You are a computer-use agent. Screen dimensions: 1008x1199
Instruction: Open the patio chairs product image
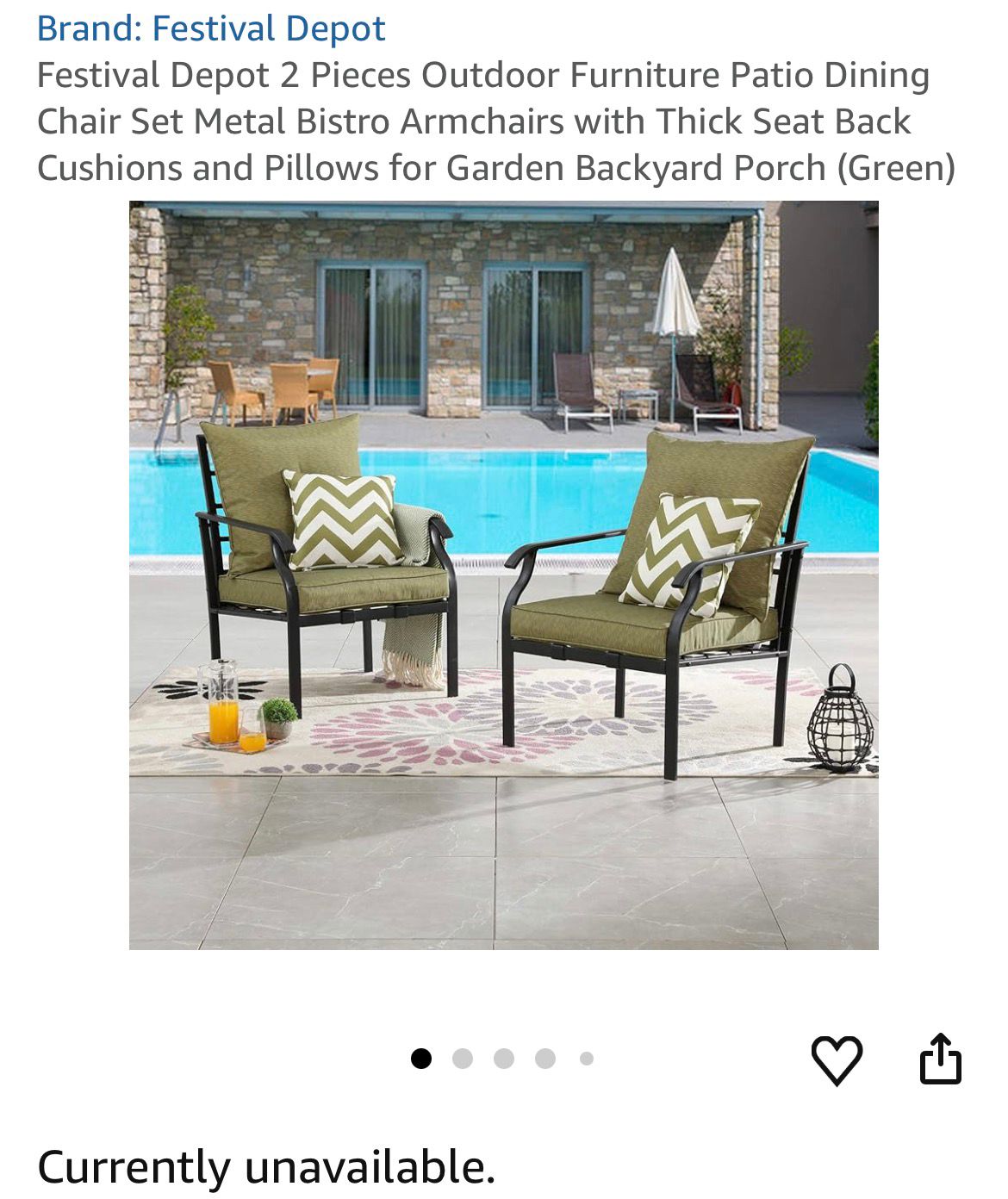[x=503, y=575]
